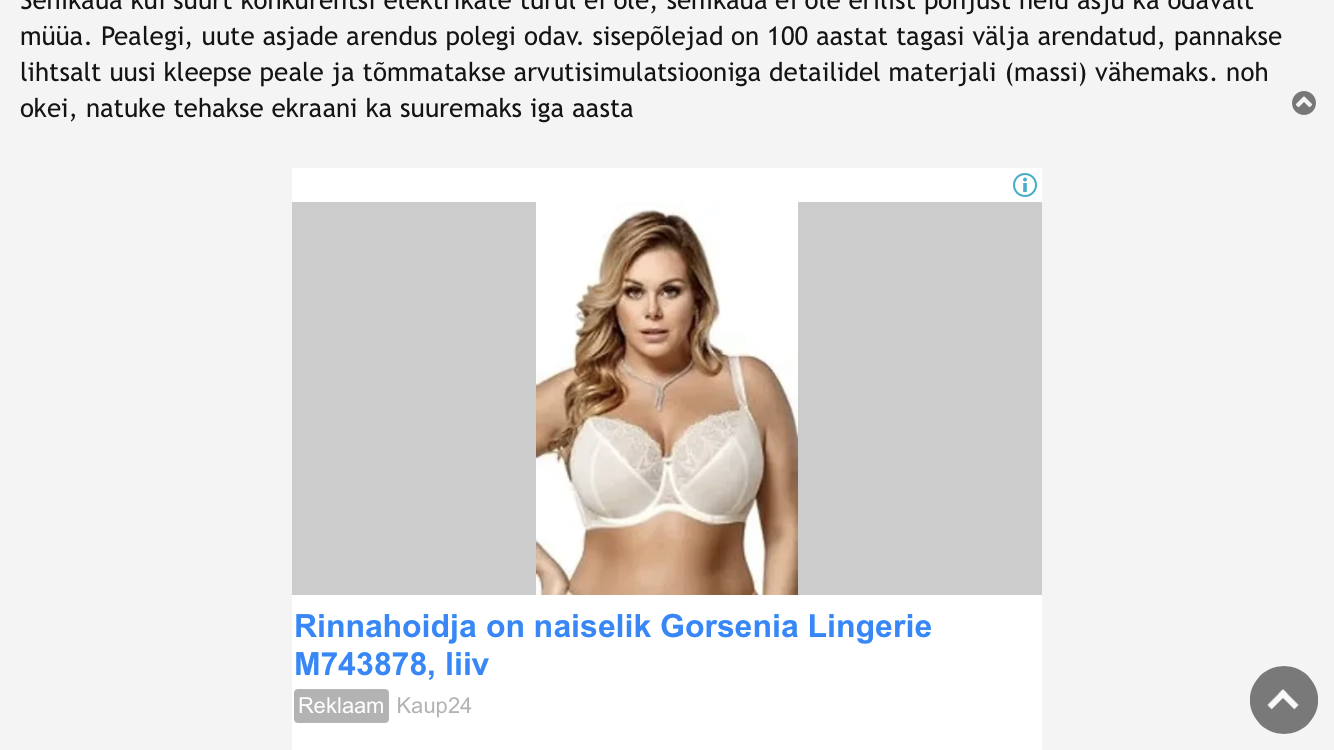Jump back to top with the large arrow button

[x=1283, y=700]
